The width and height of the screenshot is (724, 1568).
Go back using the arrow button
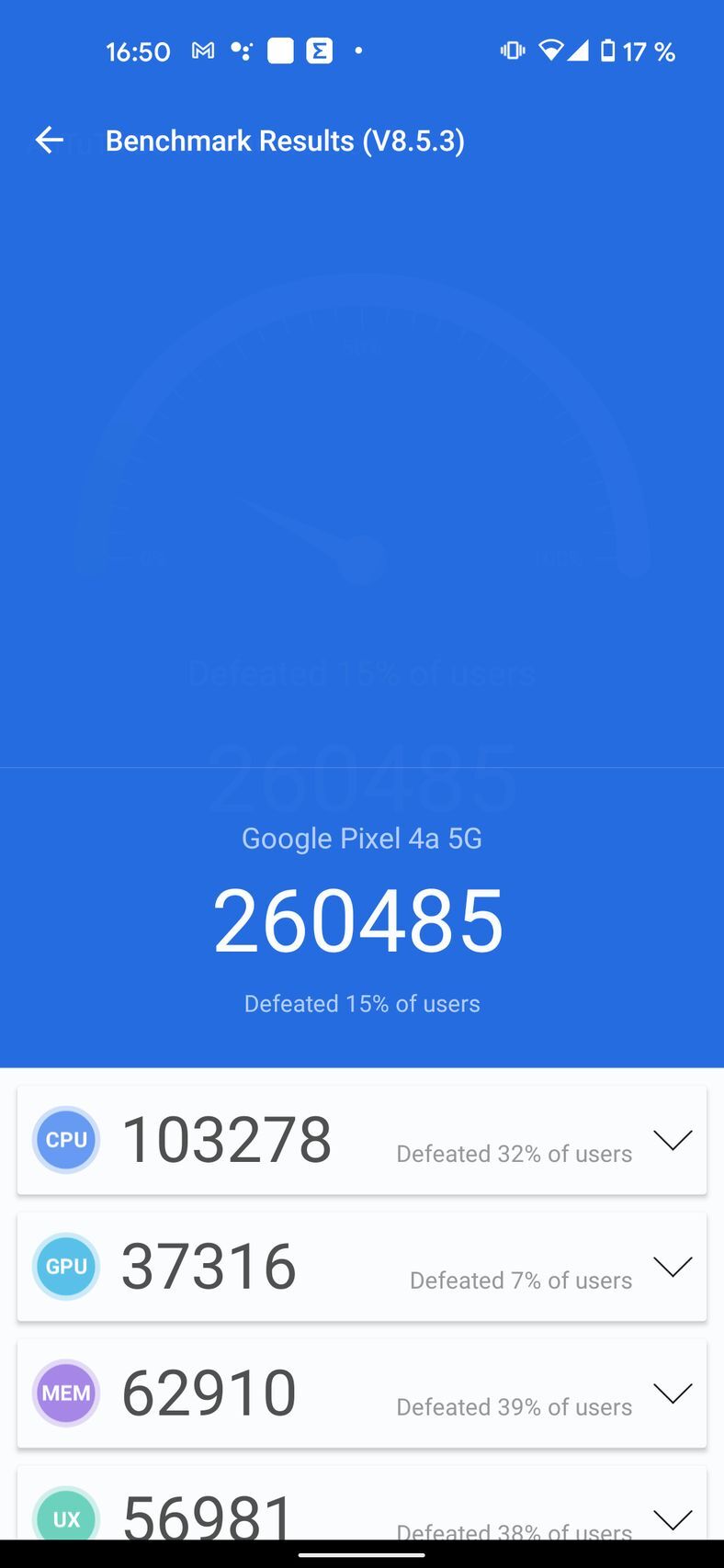(49, 140)
